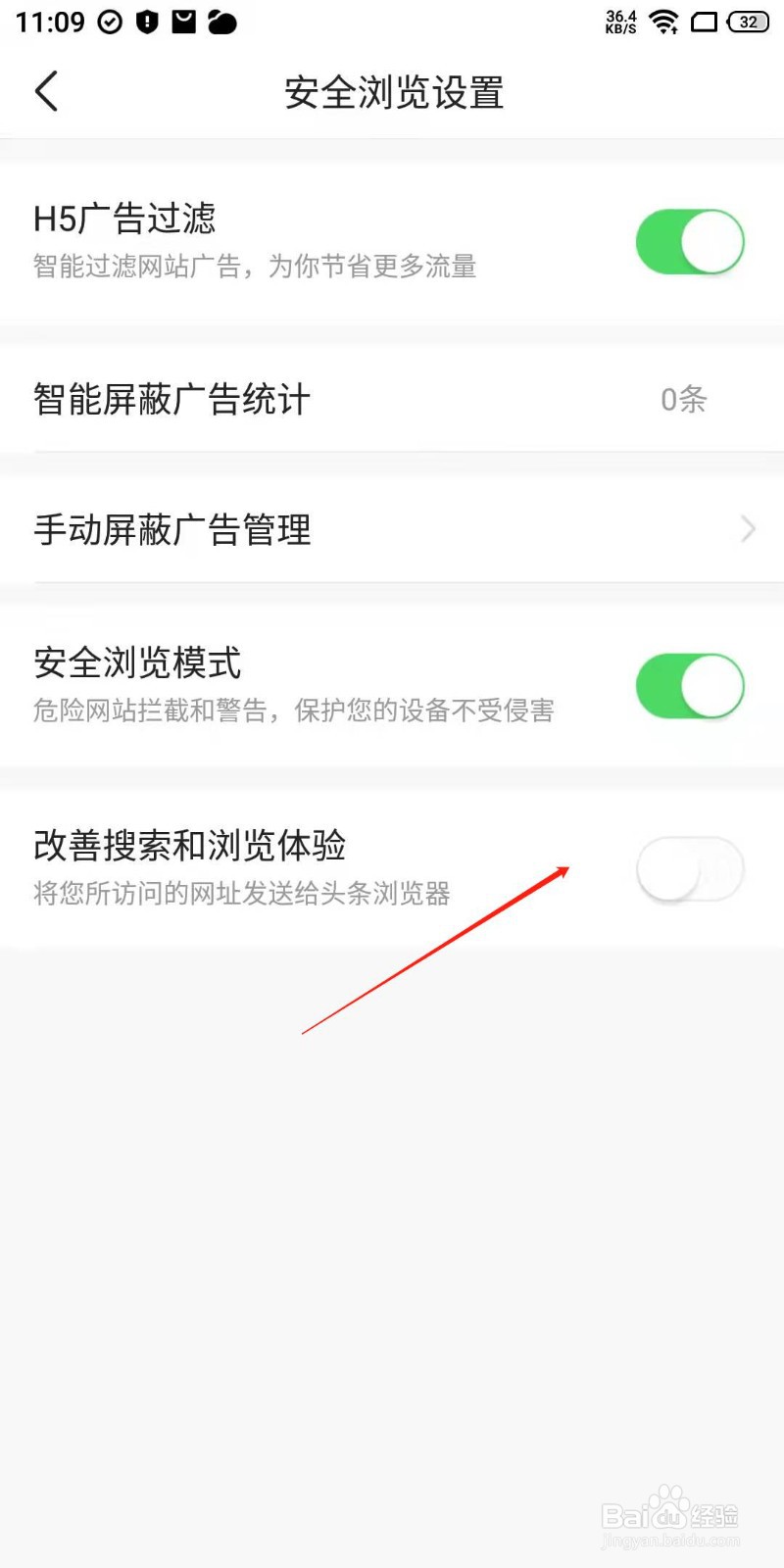Turn off the 安全浏览模式 switch
Screen dimensions: 784x1568
pyautogui.click(x=690, y=686)
